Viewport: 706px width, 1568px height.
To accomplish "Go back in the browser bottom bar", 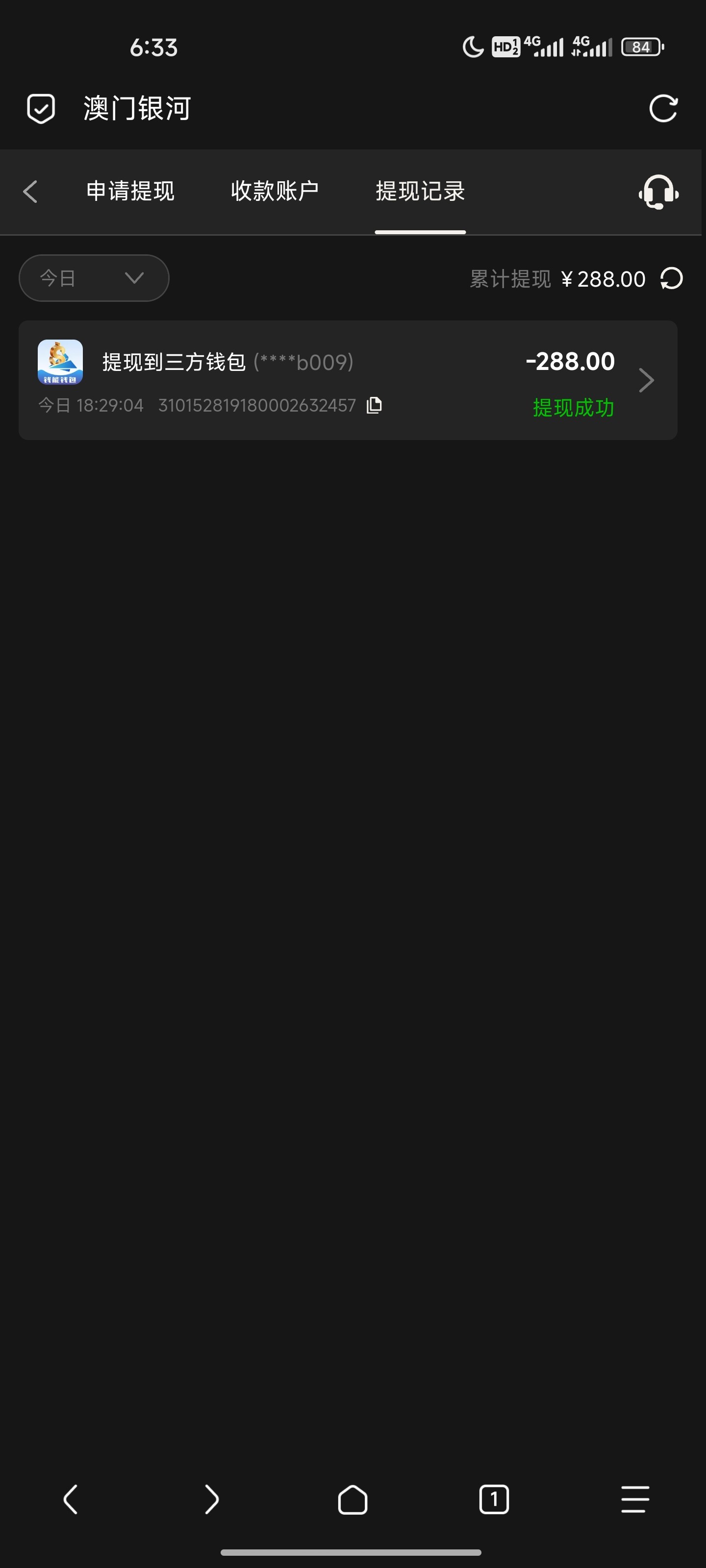I will [x=71, y=1498].
